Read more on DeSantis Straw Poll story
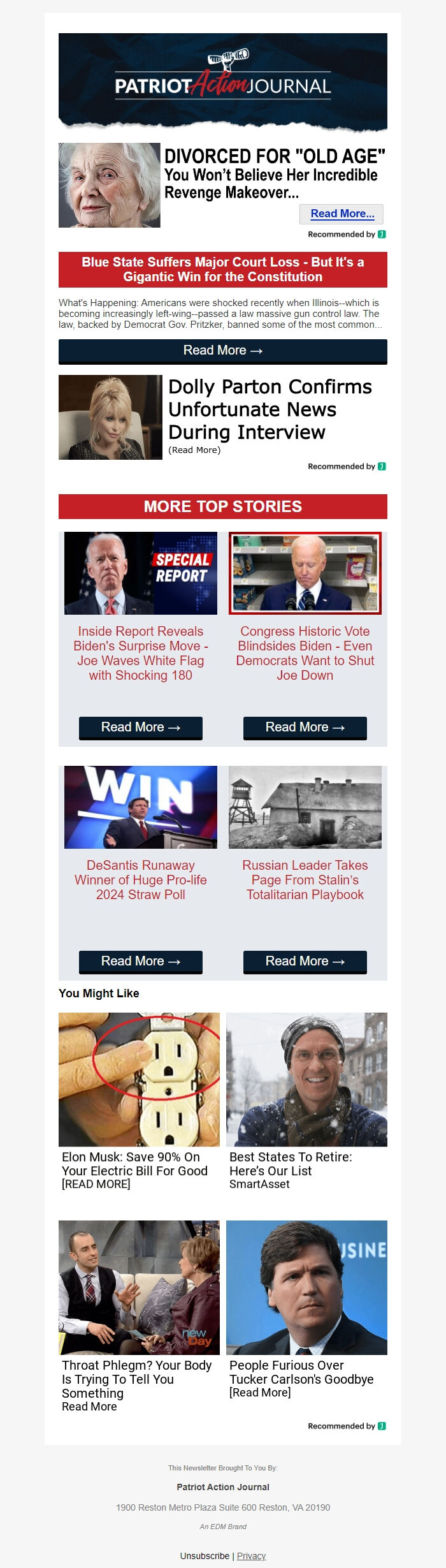Screen dimensions: 446x1568 pyautogui.click(x=140, y=962)
